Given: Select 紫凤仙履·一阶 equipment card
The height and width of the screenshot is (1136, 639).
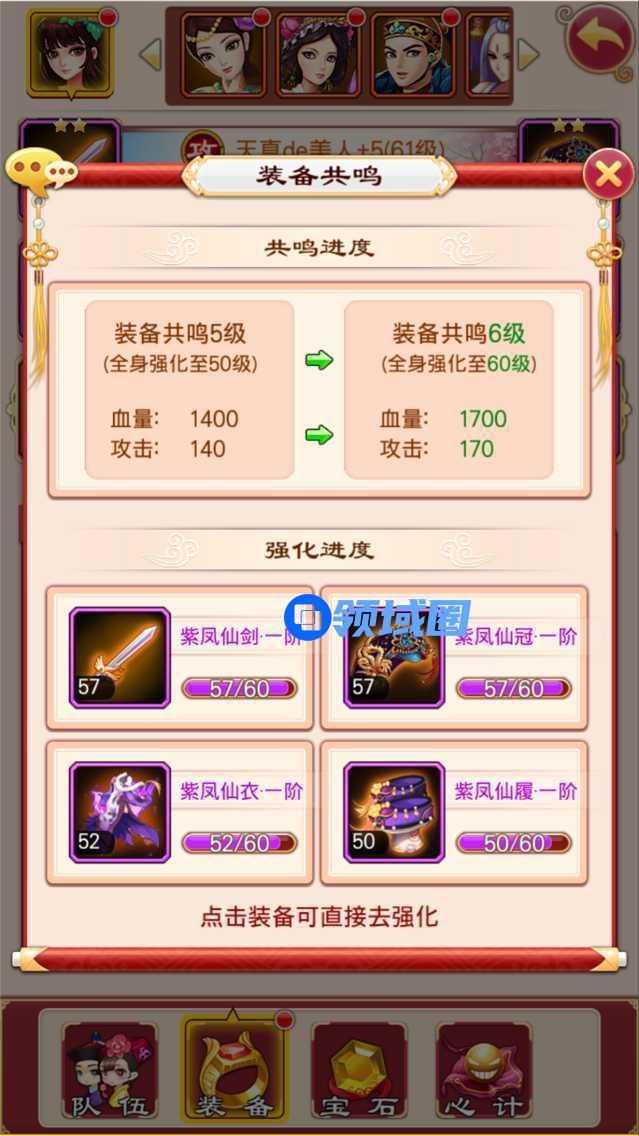Looking at the screenshot, I should click(394, 812).
